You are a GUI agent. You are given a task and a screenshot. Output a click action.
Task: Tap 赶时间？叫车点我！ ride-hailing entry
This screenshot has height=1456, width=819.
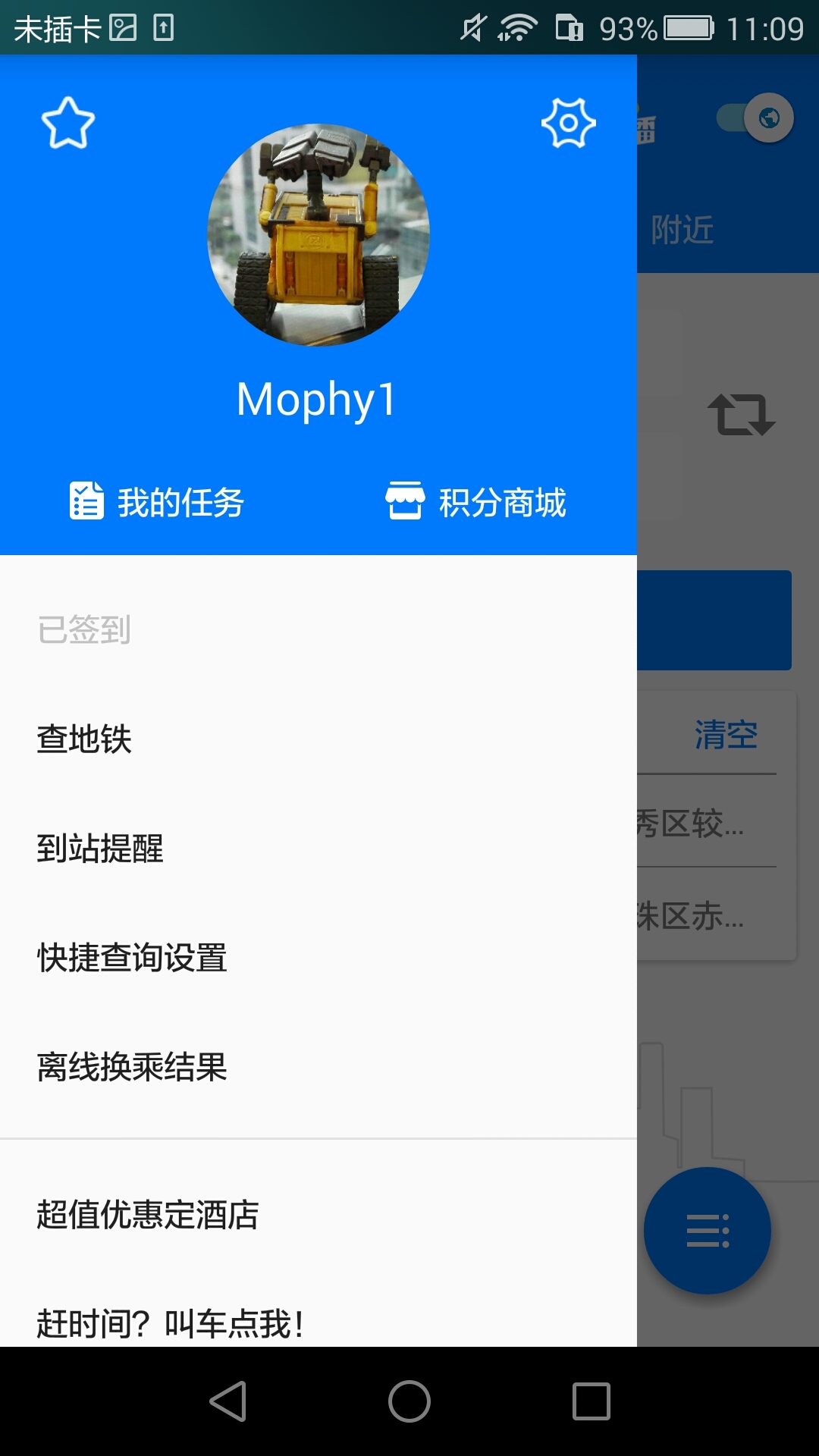[x=171, y=1323]
